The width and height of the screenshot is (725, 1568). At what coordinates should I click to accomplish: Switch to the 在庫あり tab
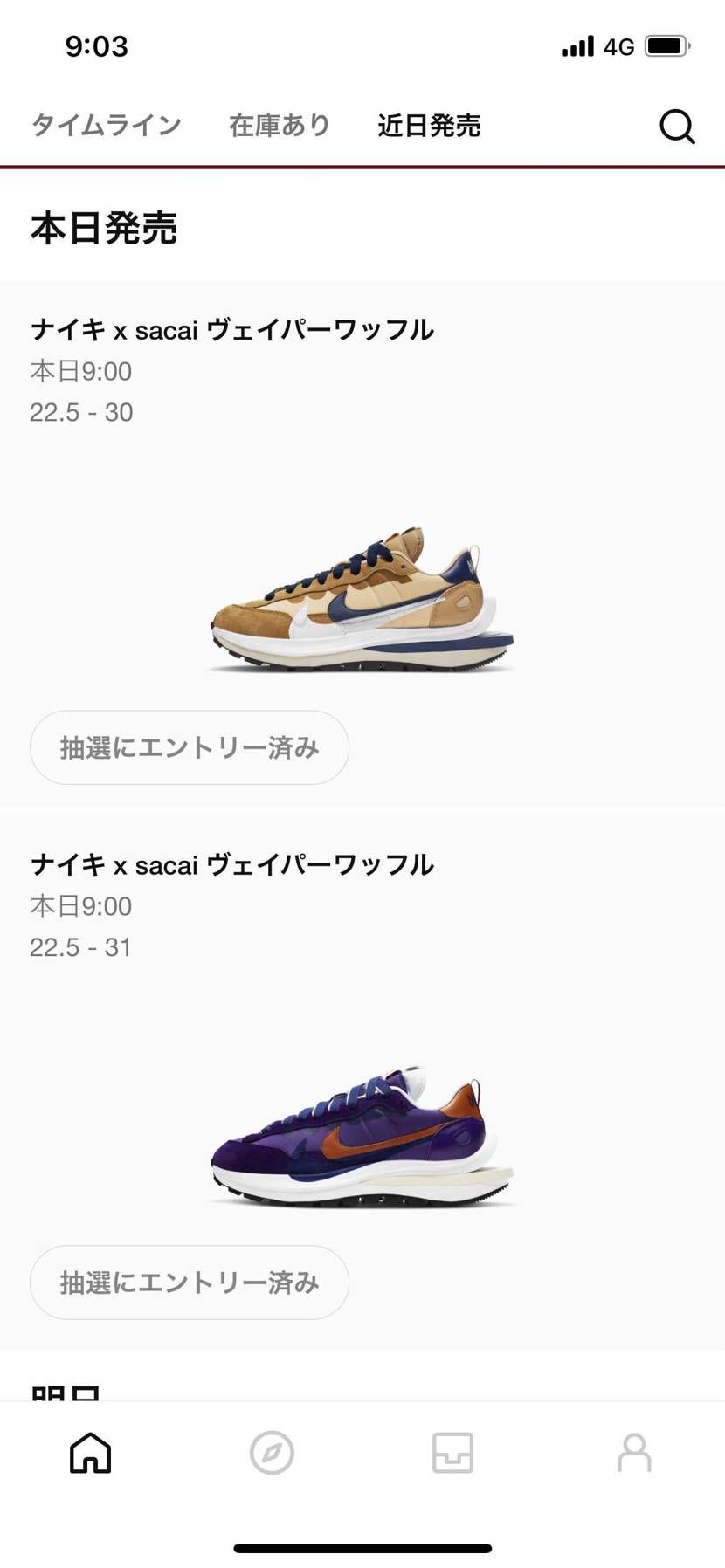pyautogui.click(x=278, y=126)
